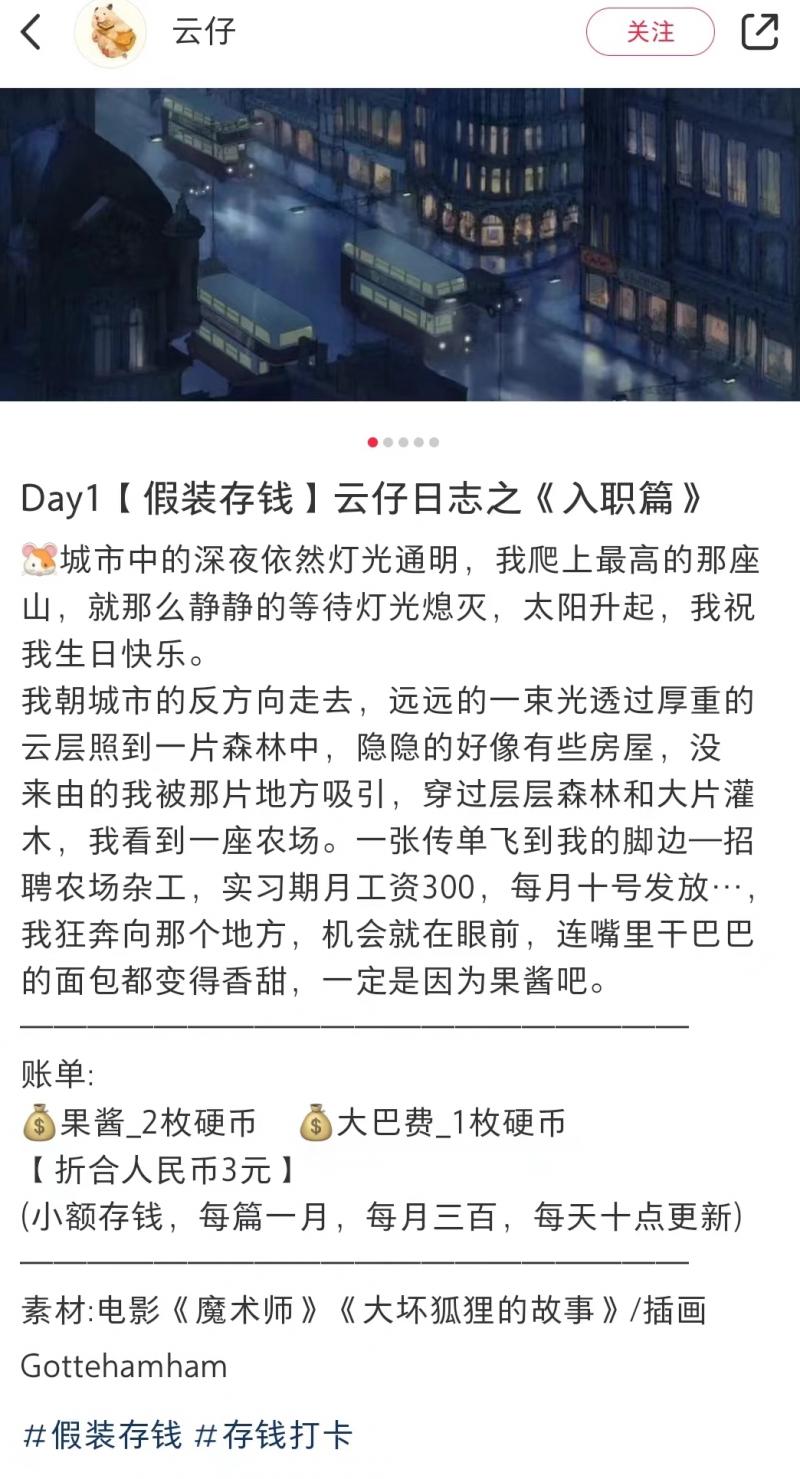Viewport: 800px width, 1479px height.
Task: Go back using the top-left arrow
Action: [31, 32]
